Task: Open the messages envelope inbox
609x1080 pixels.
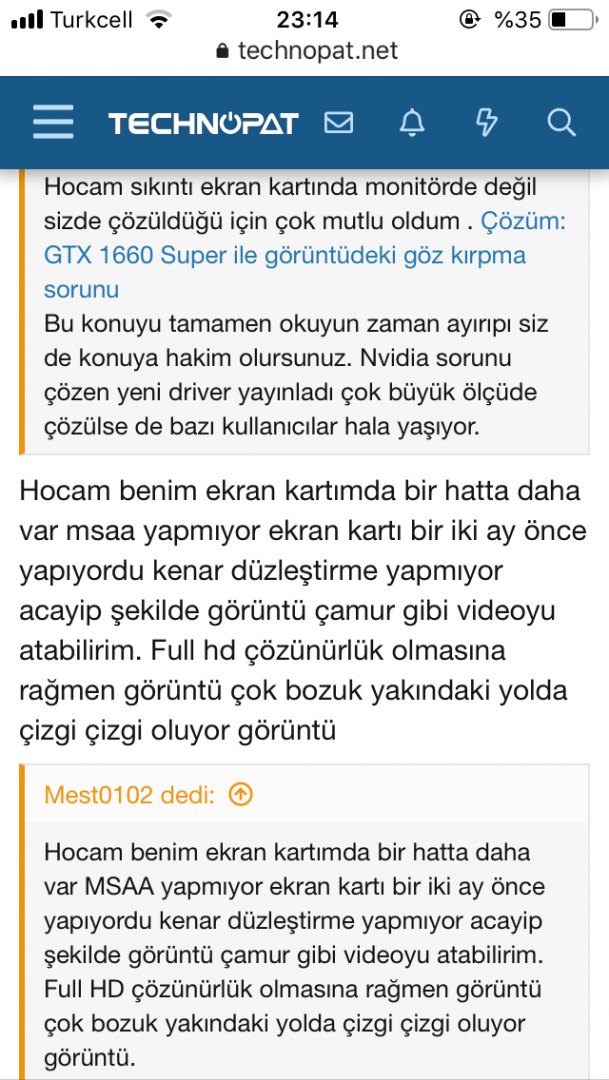Action: (339, 123)
